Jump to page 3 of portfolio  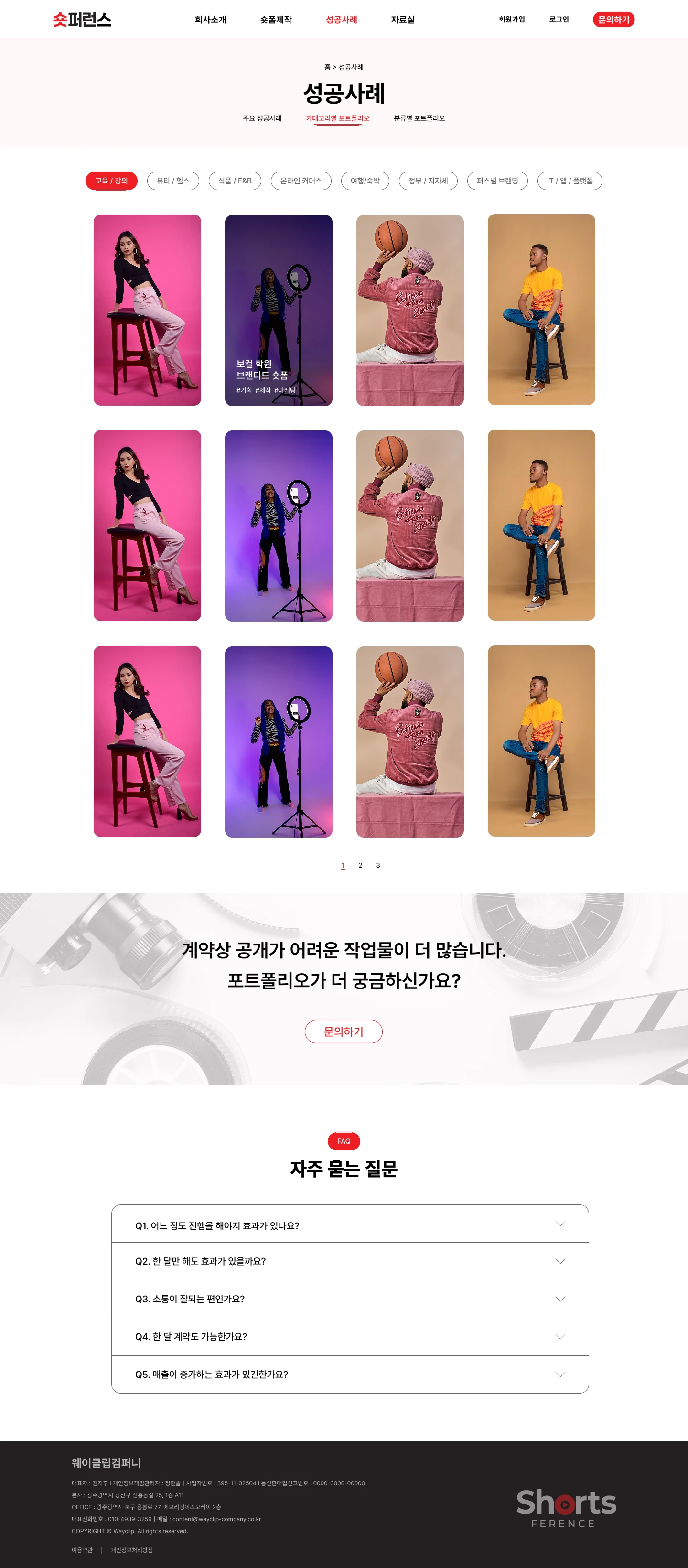click(x=378, y=865)
